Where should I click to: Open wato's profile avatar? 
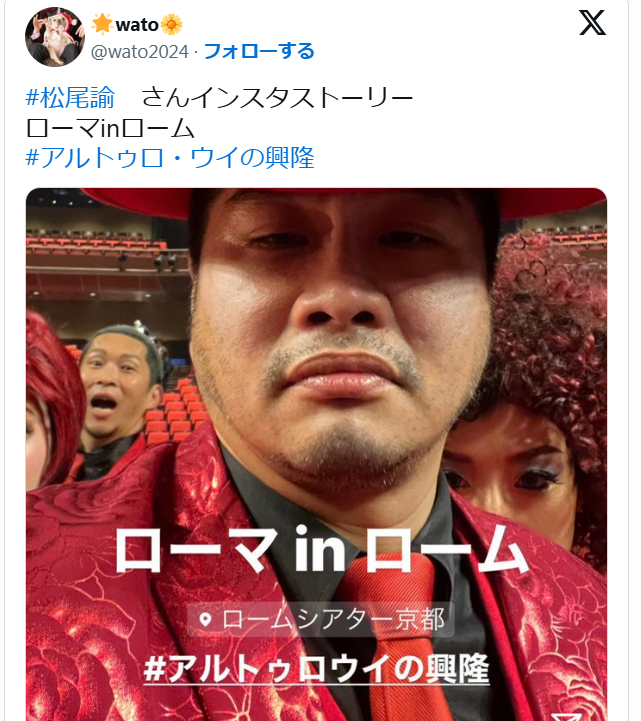pos(55,36)
